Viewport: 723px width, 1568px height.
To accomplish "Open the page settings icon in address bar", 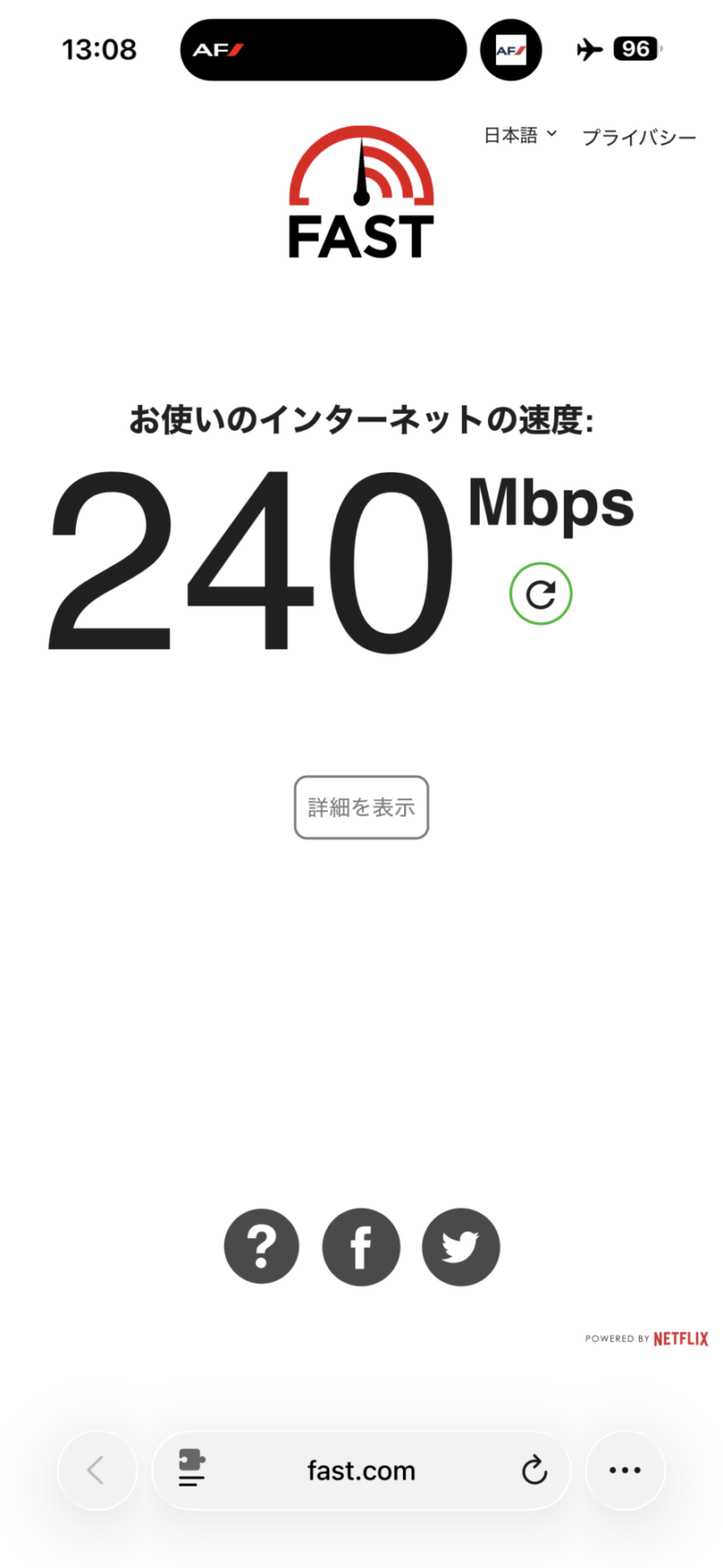I will click(192, 1469).
